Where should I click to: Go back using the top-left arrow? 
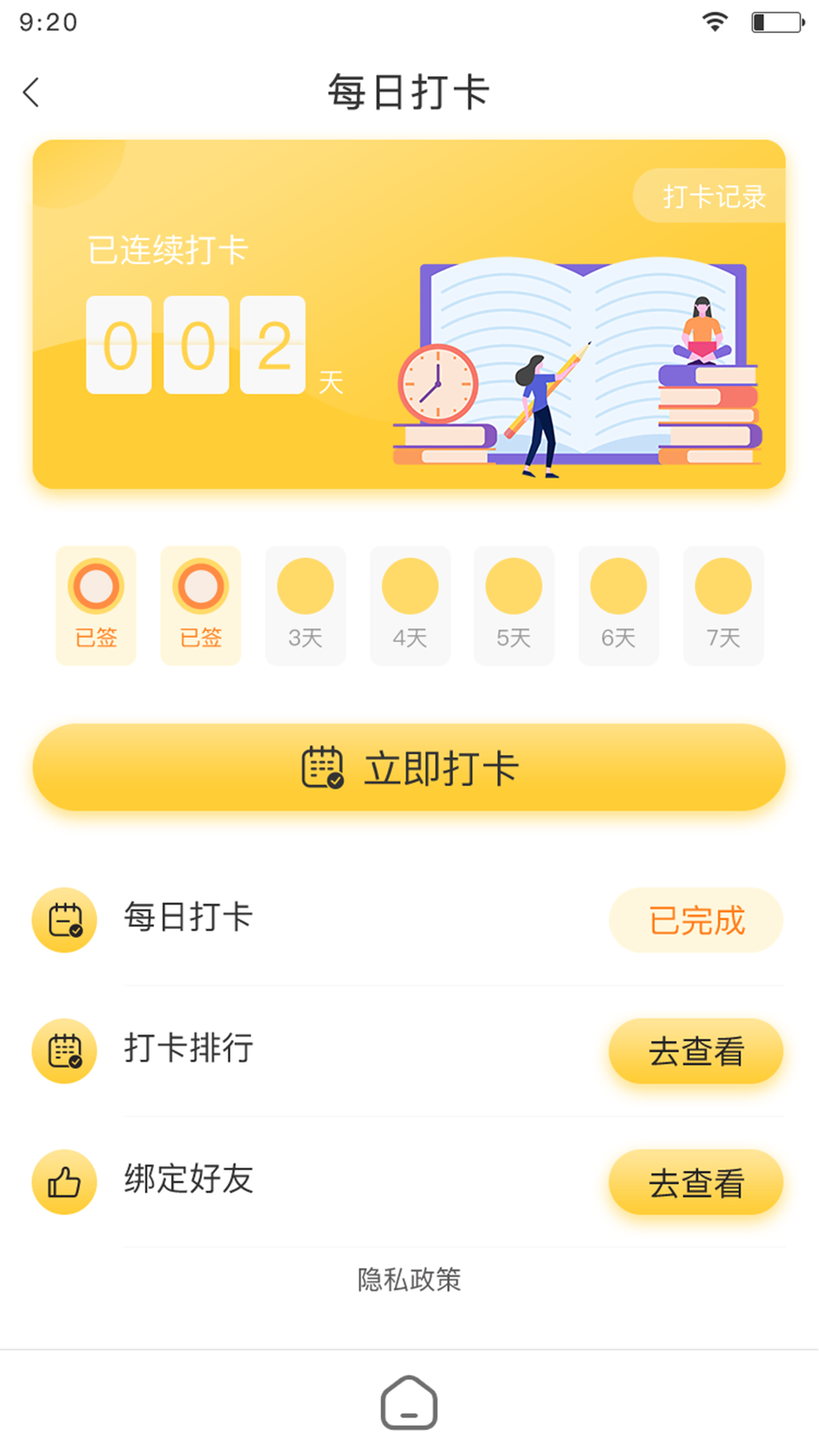tap(32, 92)
